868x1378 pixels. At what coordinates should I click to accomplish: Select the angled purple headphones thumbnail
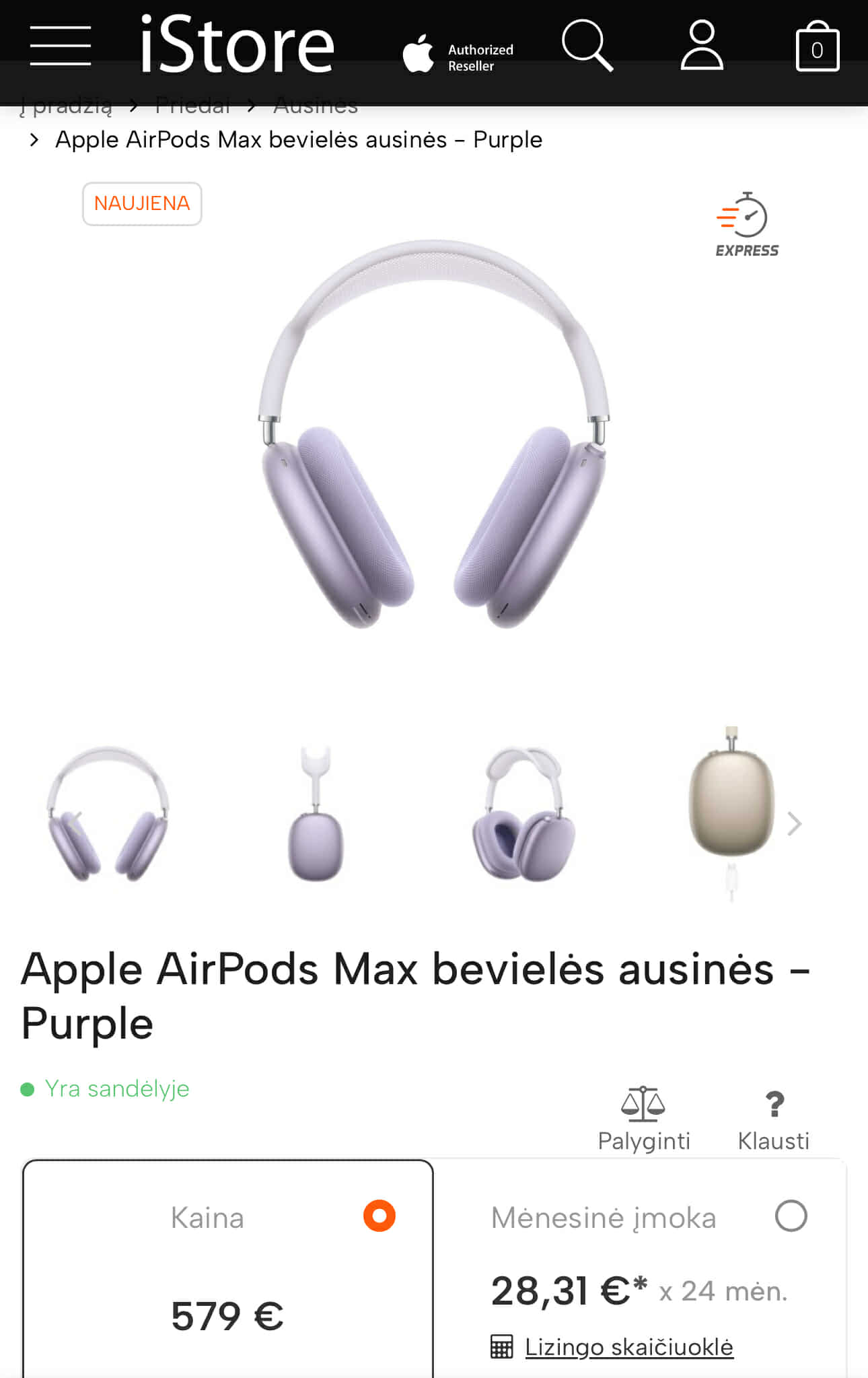[x=523, y=813]
